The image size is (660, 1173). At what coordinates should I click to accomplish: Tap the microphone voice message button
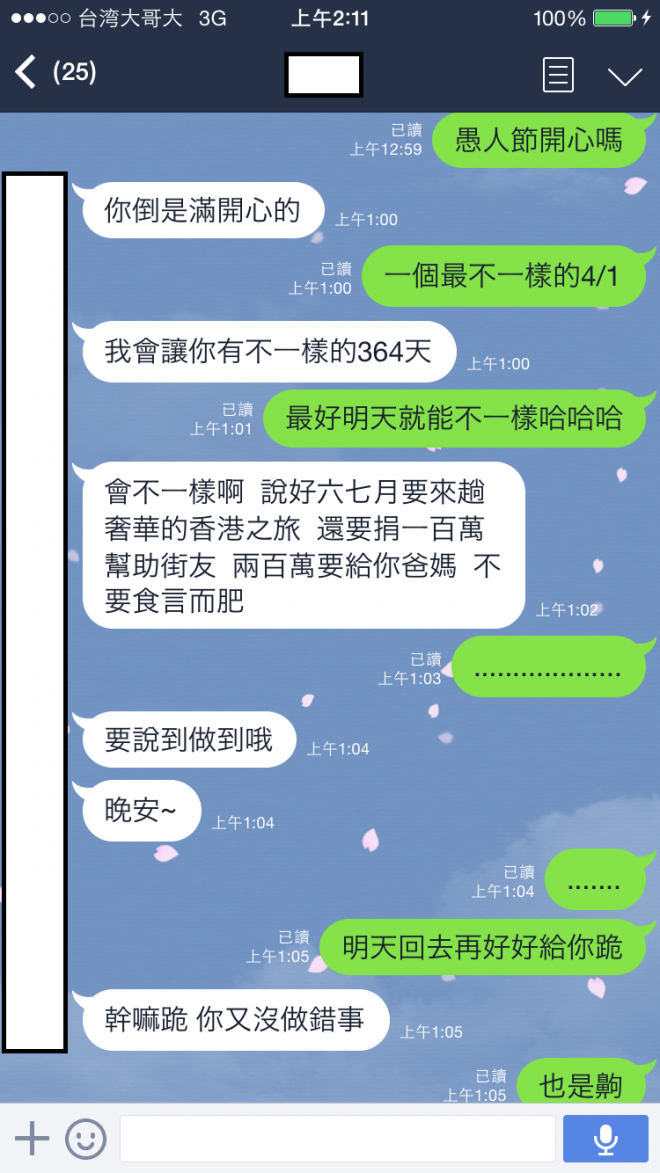(605, 1138)
